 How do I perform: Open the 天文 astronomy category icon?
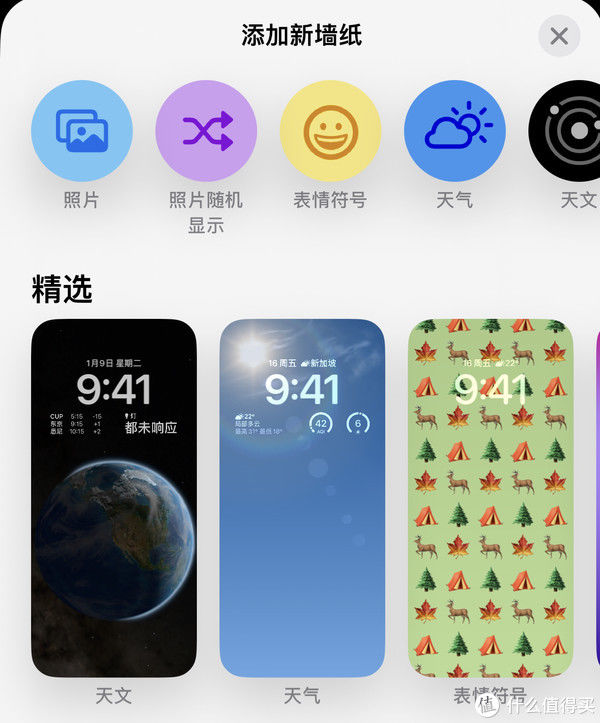566,131
